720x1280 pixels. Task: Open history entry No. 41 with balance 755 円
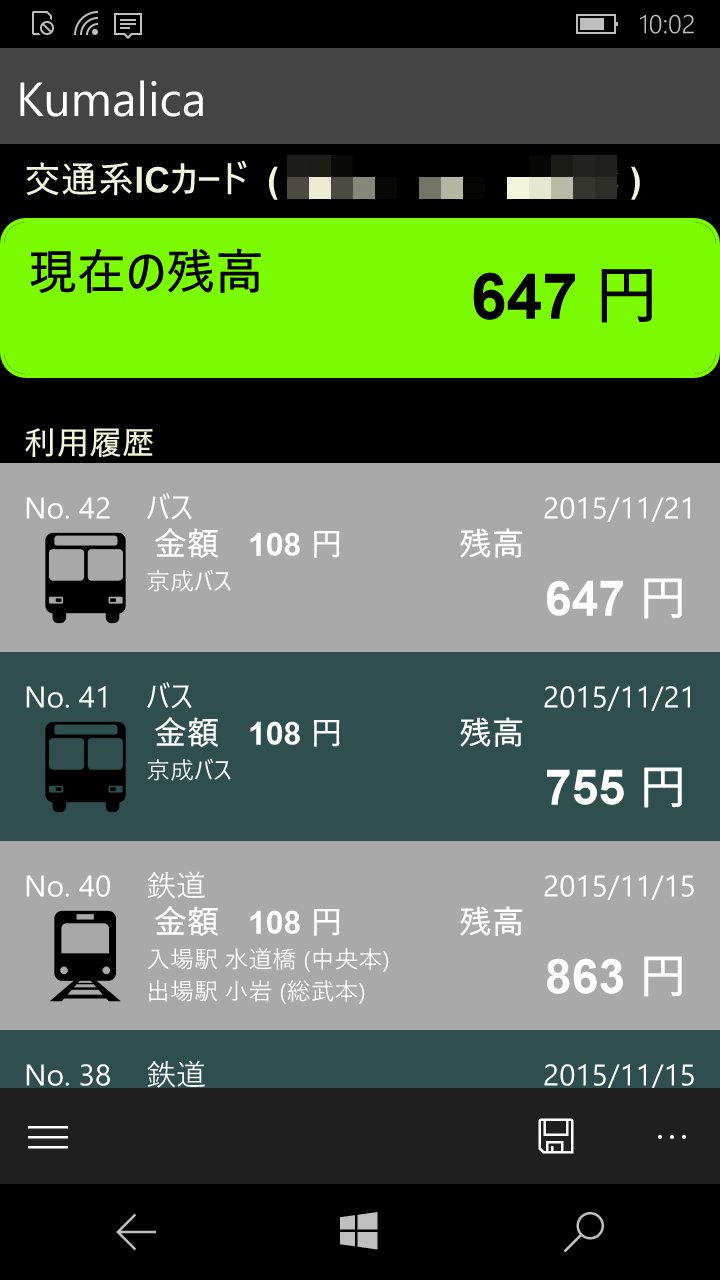(360, 747)
